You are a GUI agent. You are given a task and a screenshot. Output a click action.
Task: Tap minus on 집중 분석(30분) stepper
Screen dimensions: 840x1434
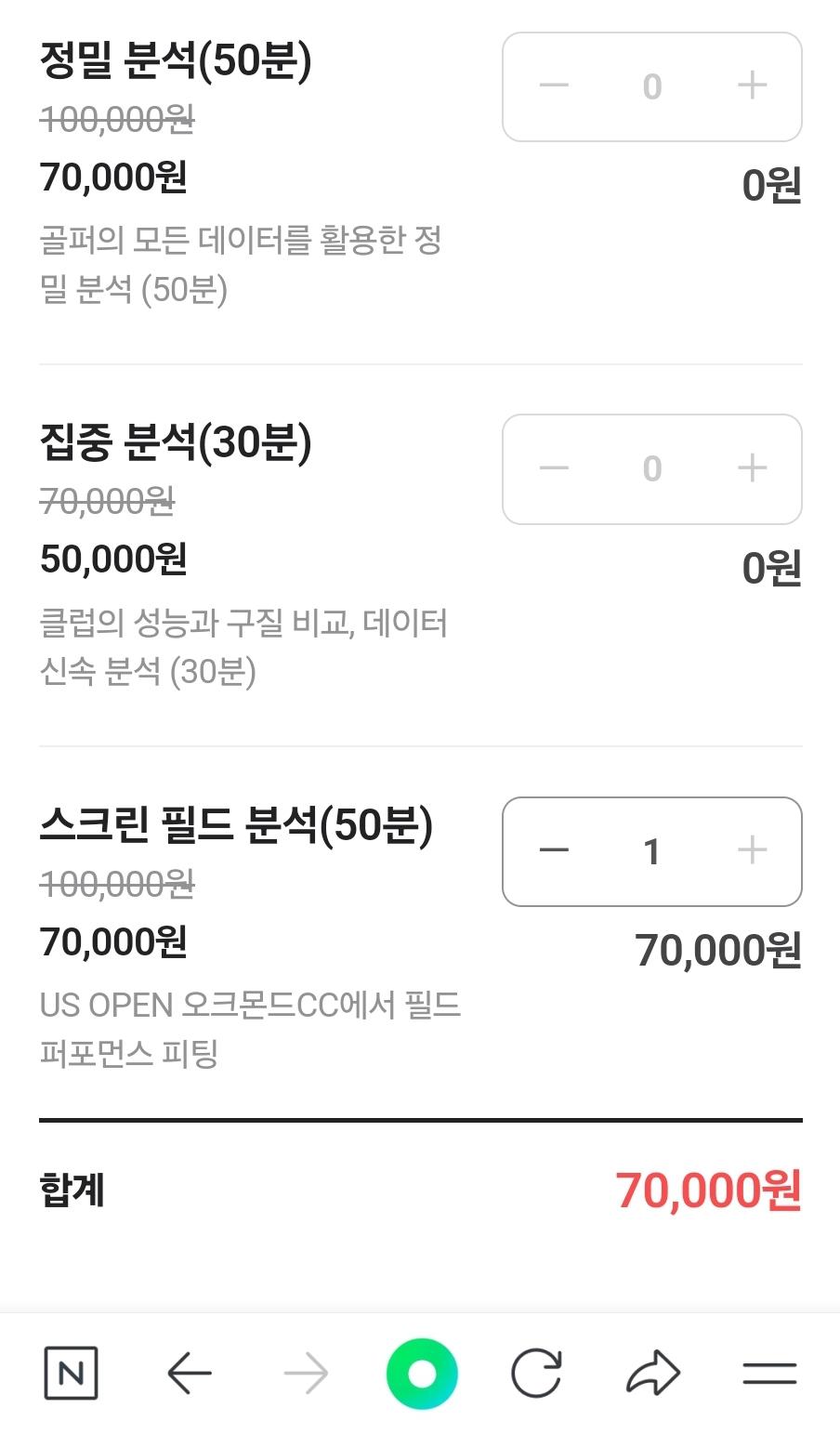click(554, 468)
